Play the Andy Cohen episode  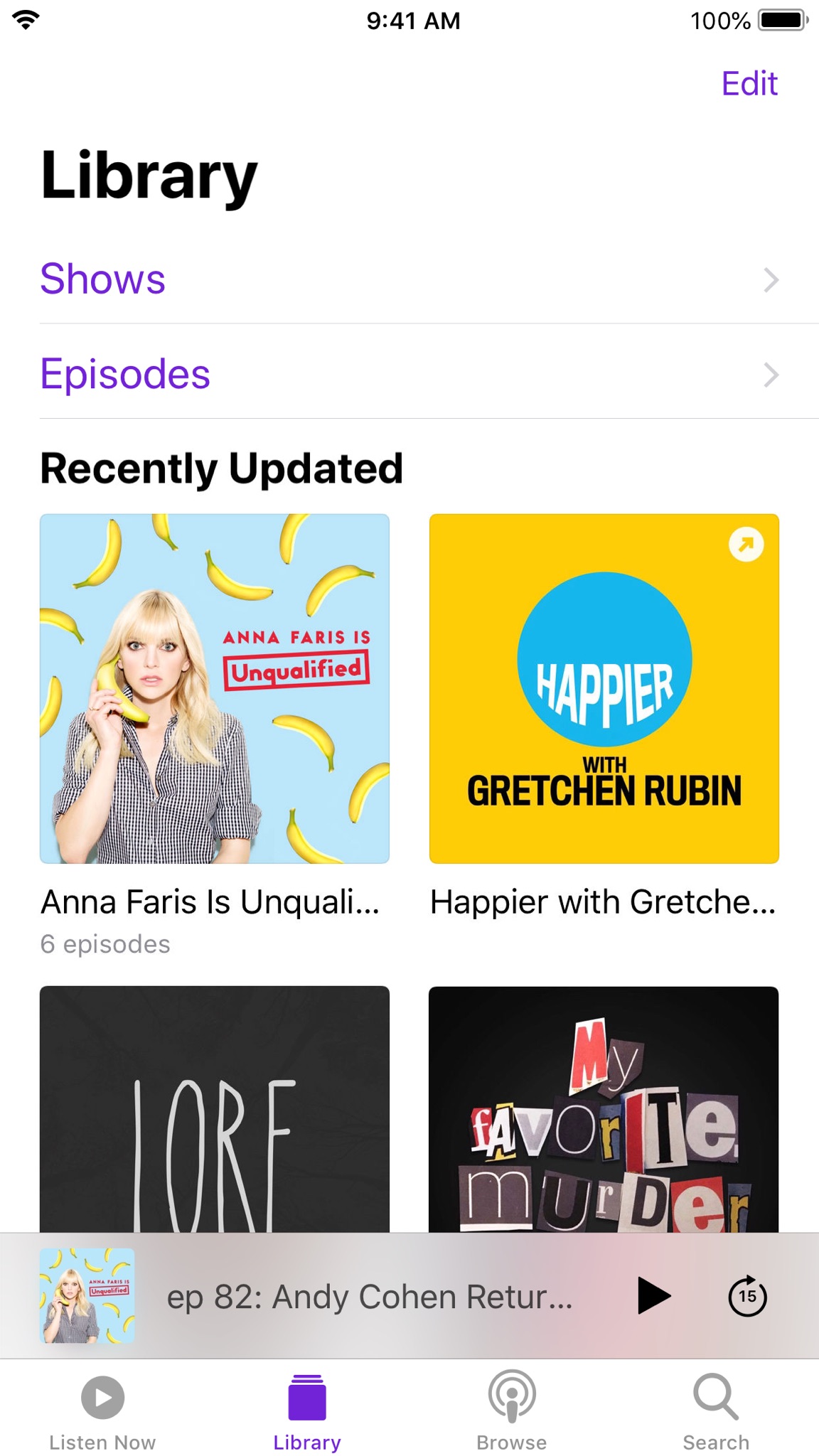[654, 1296]
